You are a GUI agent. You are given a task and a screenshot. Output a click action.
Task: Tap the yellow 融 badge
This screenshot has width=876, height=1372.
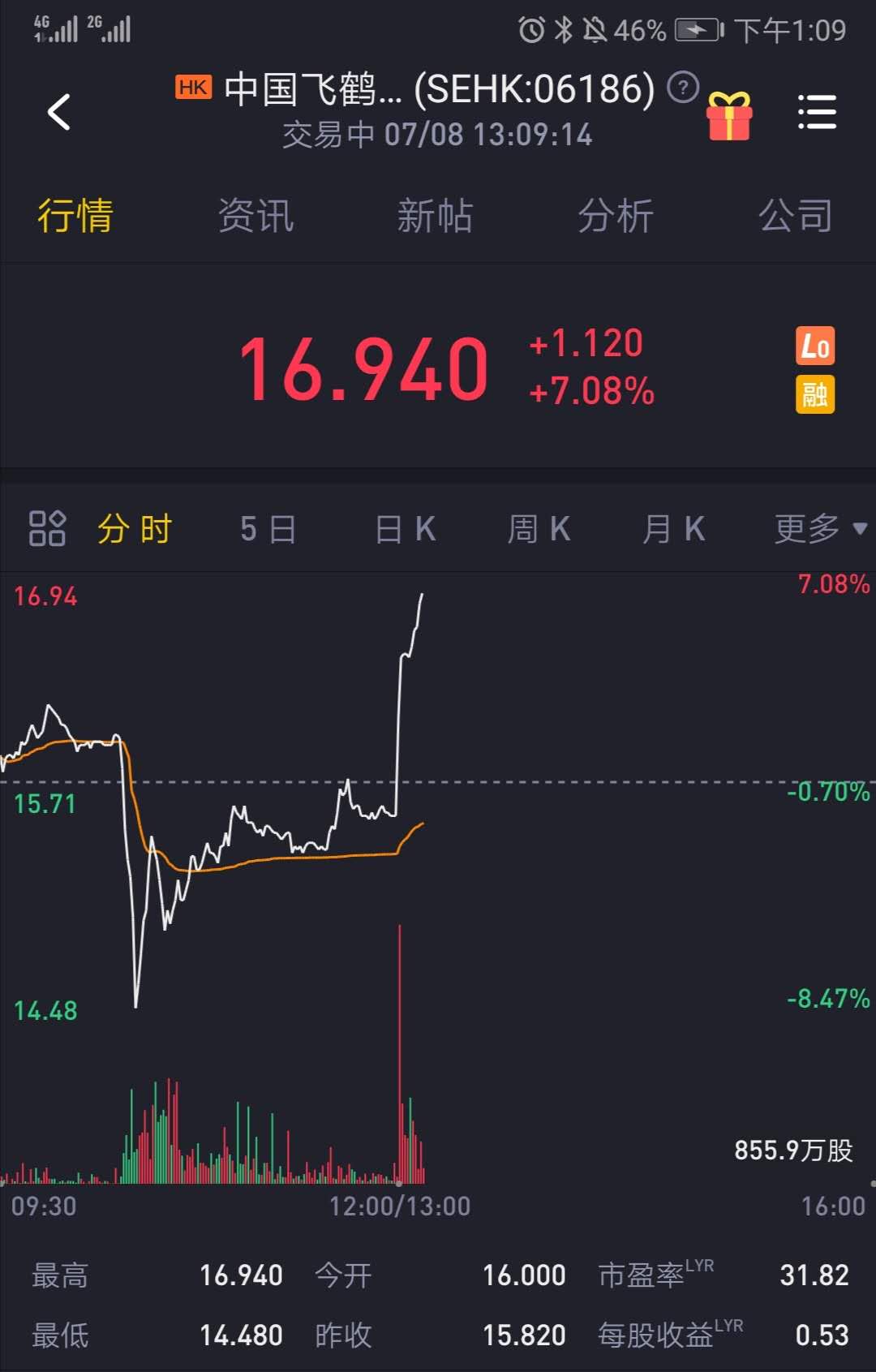[814, 395]
